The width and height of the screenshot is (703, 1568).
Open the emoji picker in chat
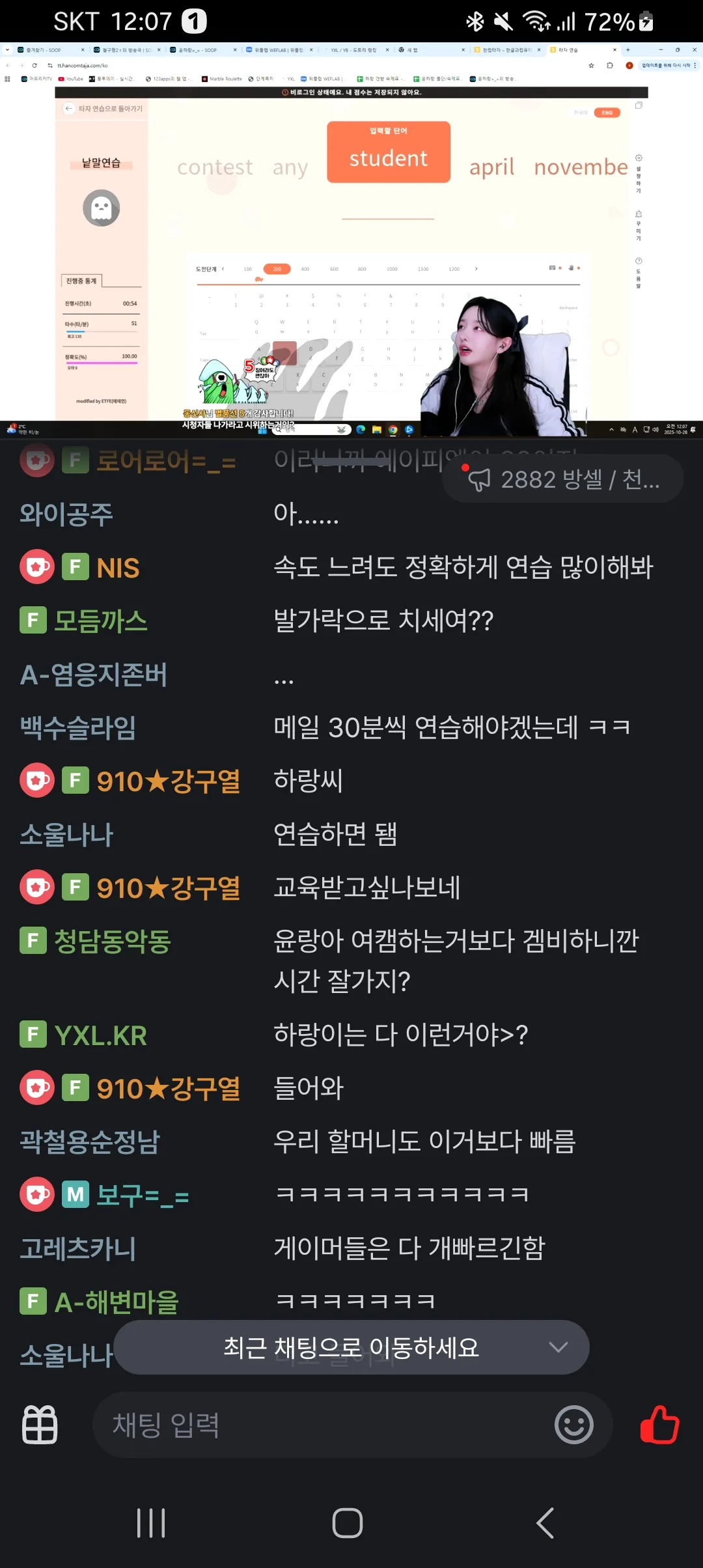[x=573, y=1425]
